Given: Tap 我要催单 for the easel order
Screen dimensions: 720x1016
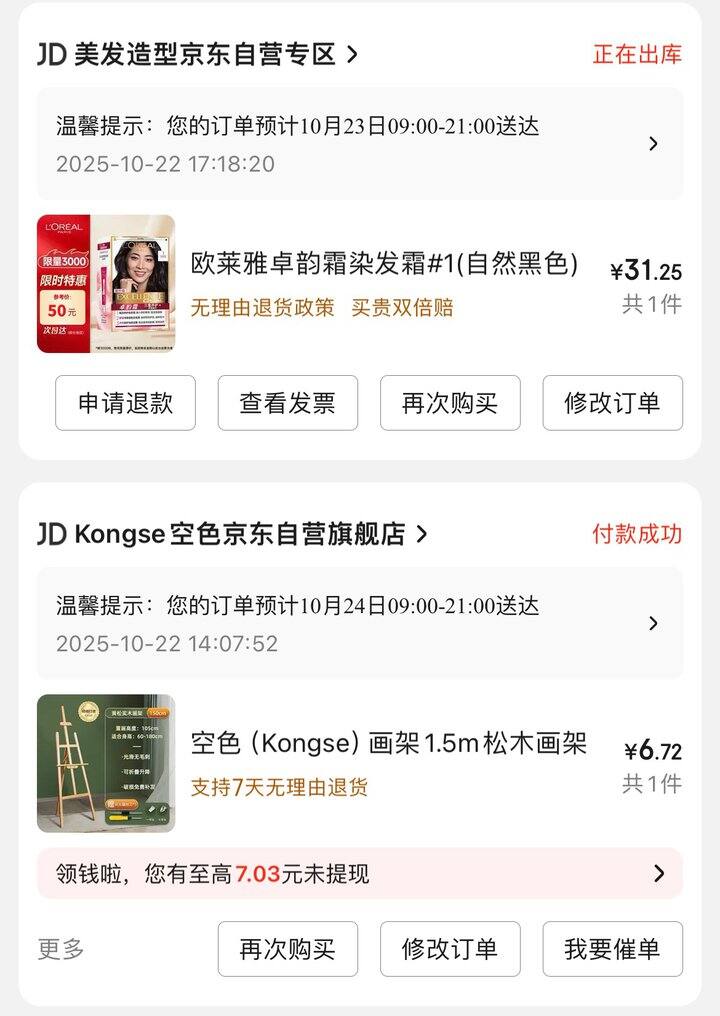Looking at the screenshot, I should tap(612, 949).
